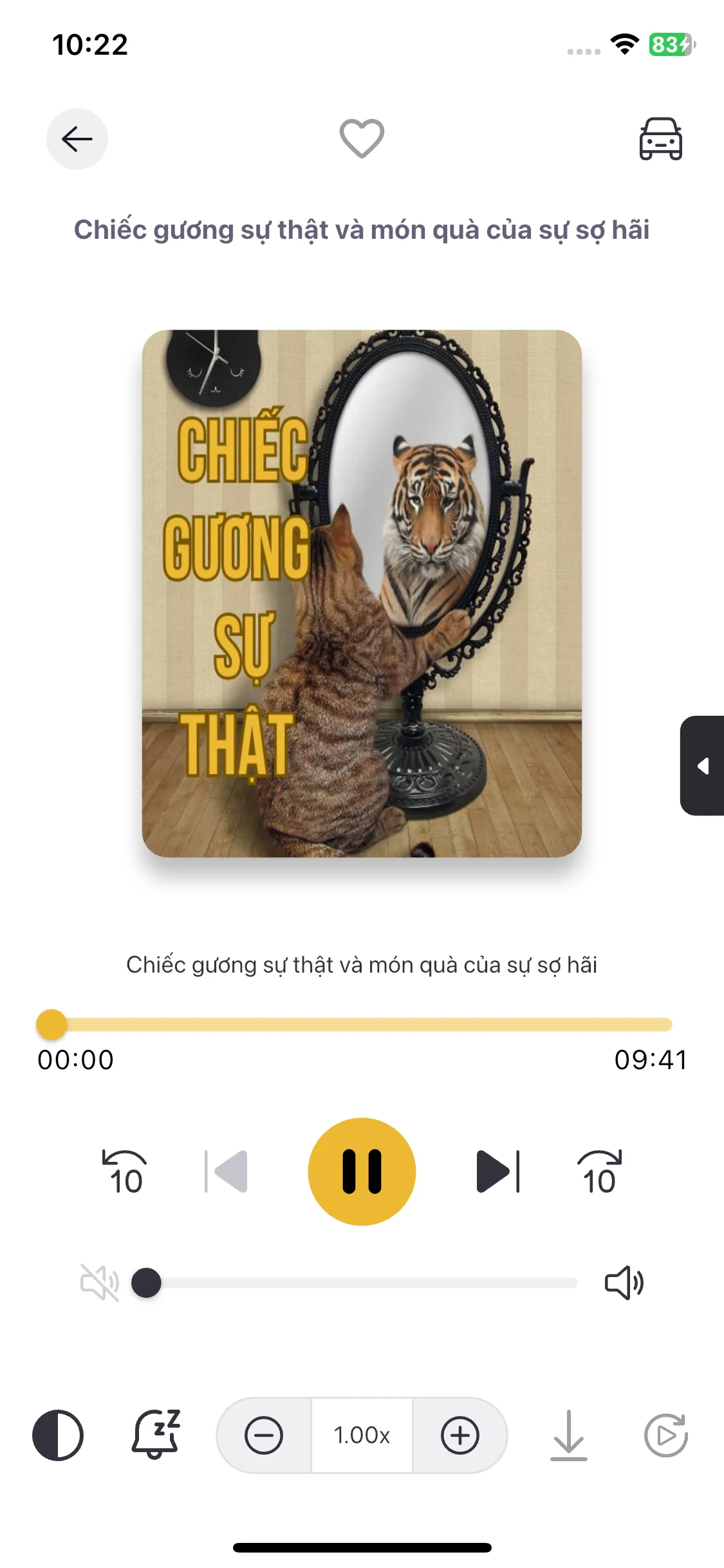Increase playback speed with plus button
Screen dimensions: 724x1568
[x=460, y=1435]
